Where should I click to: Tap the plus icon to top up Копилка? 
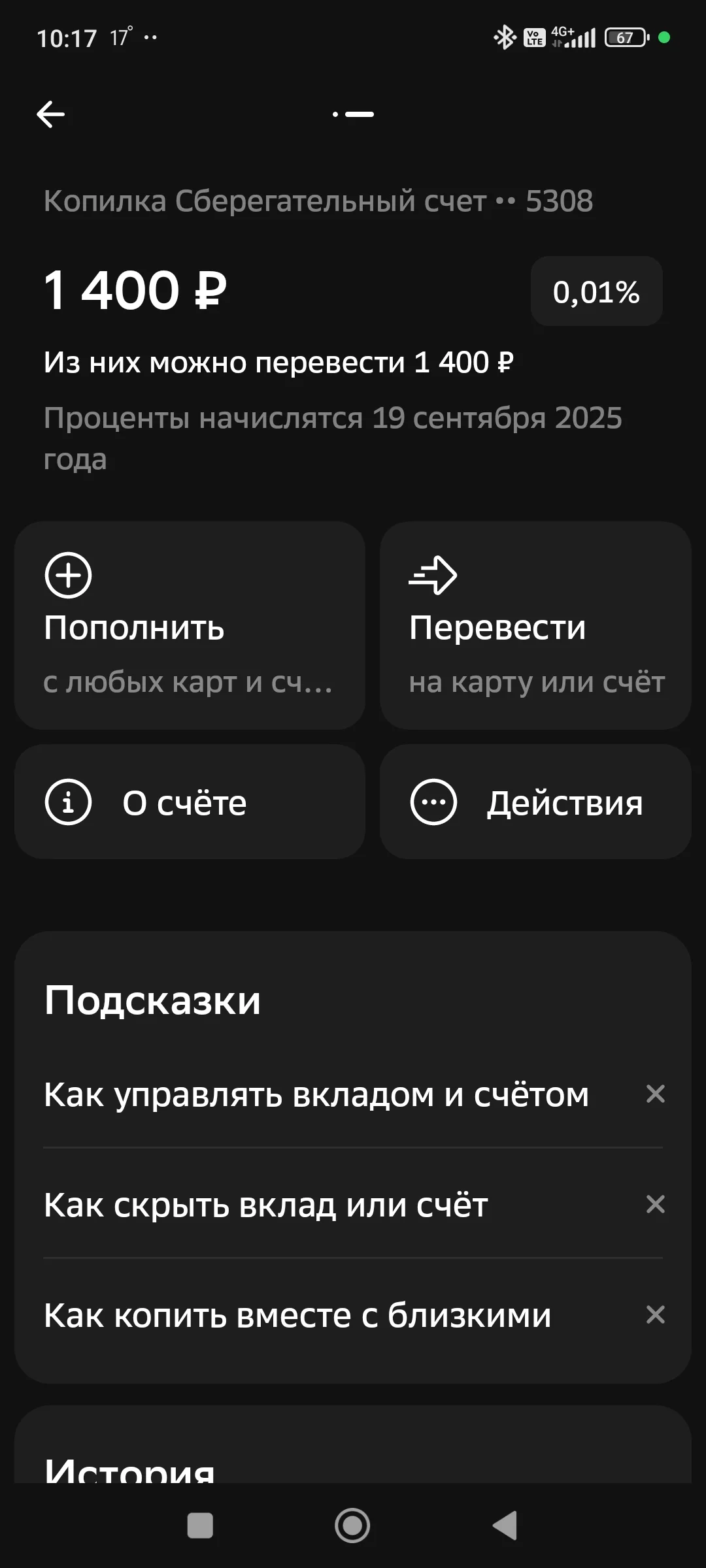[x=67, y=576]
